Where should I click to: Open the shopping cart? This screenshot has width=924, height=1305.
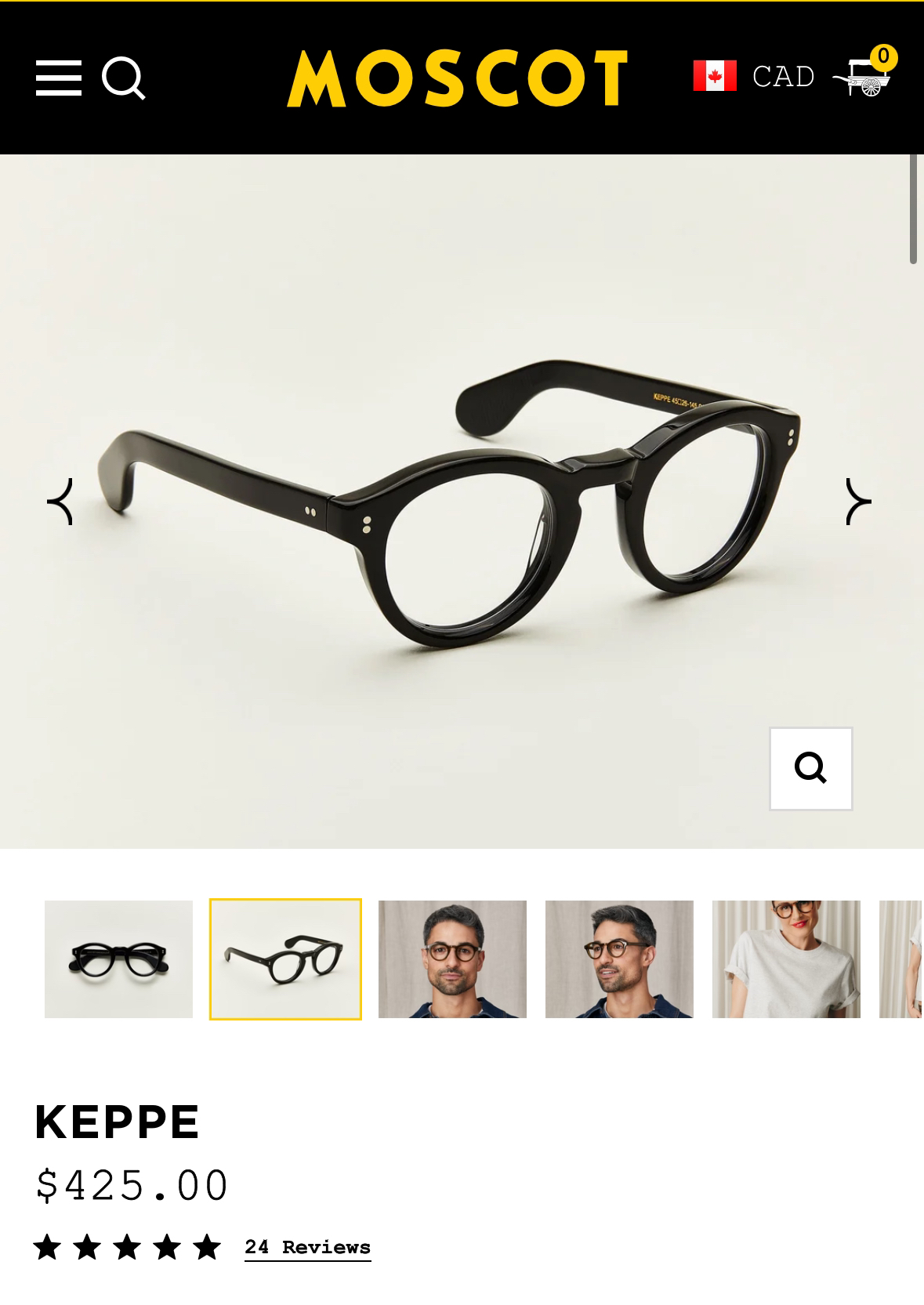864,76
